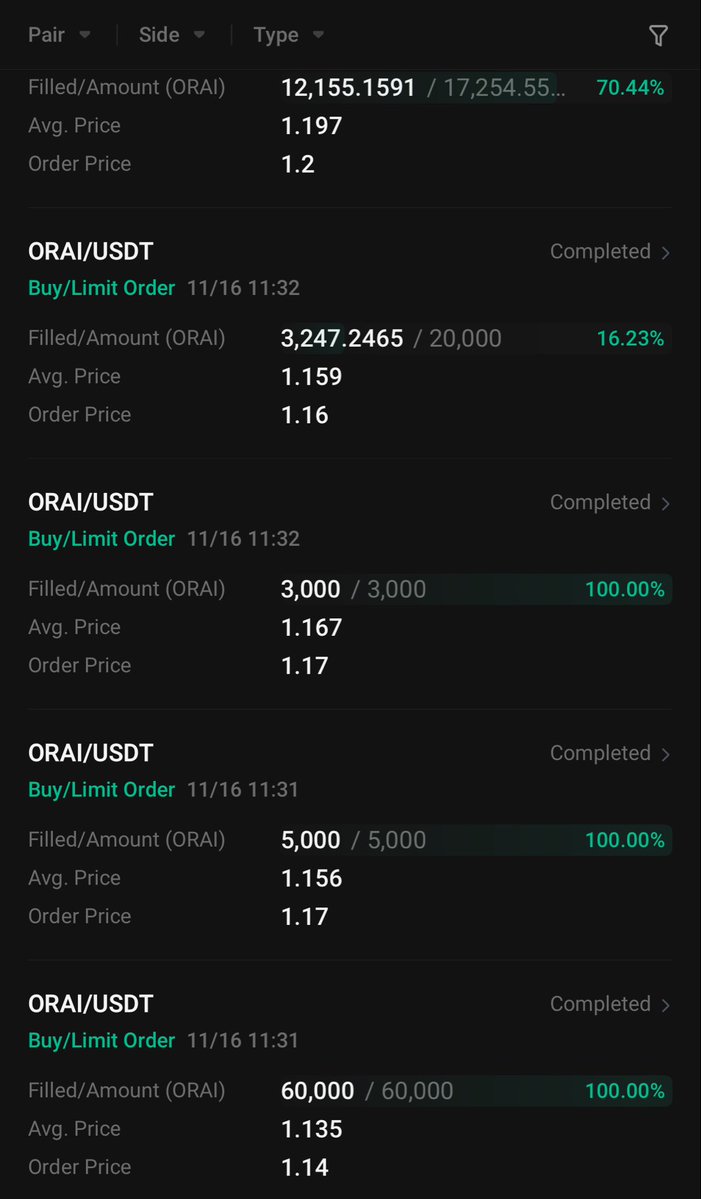Image resolution: width=701 pixels, height=1199 pixels.
Task: Open the Pair filter dropdown
Action: pos(59,35)
